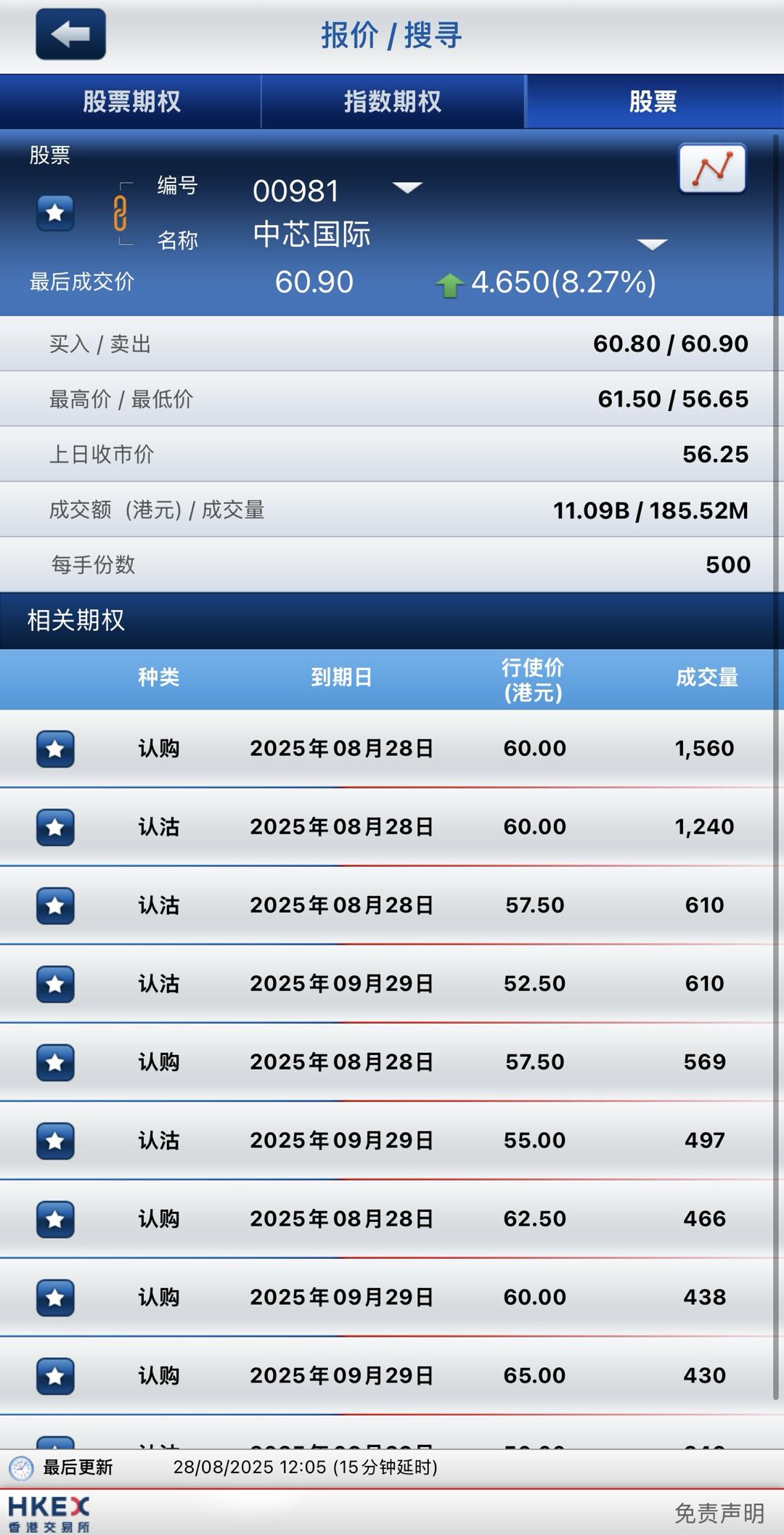Open the 认沽 52.50 option expiring 09月29日

(392, 984)
